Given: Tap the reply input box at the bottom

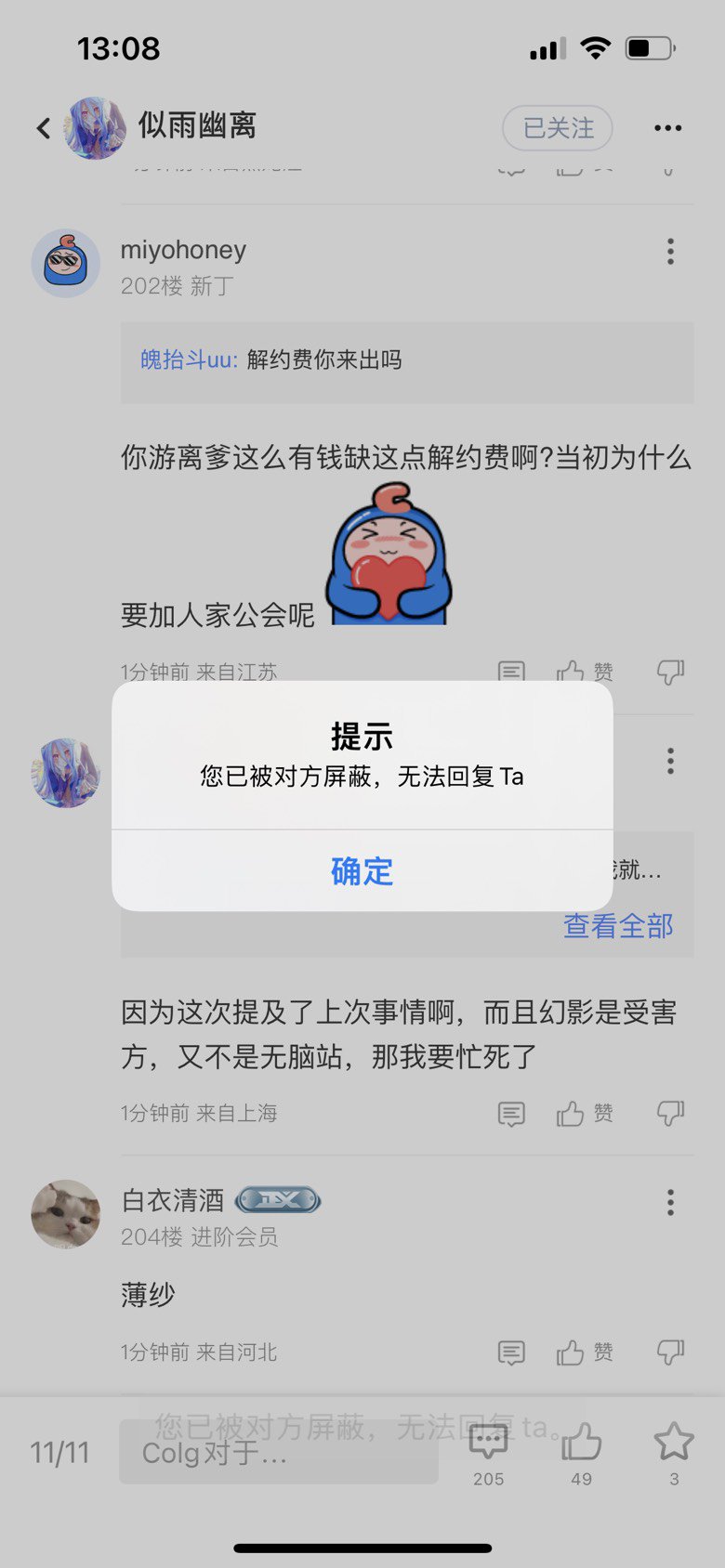Looking at the screenshot, I should coord(279,1452).
